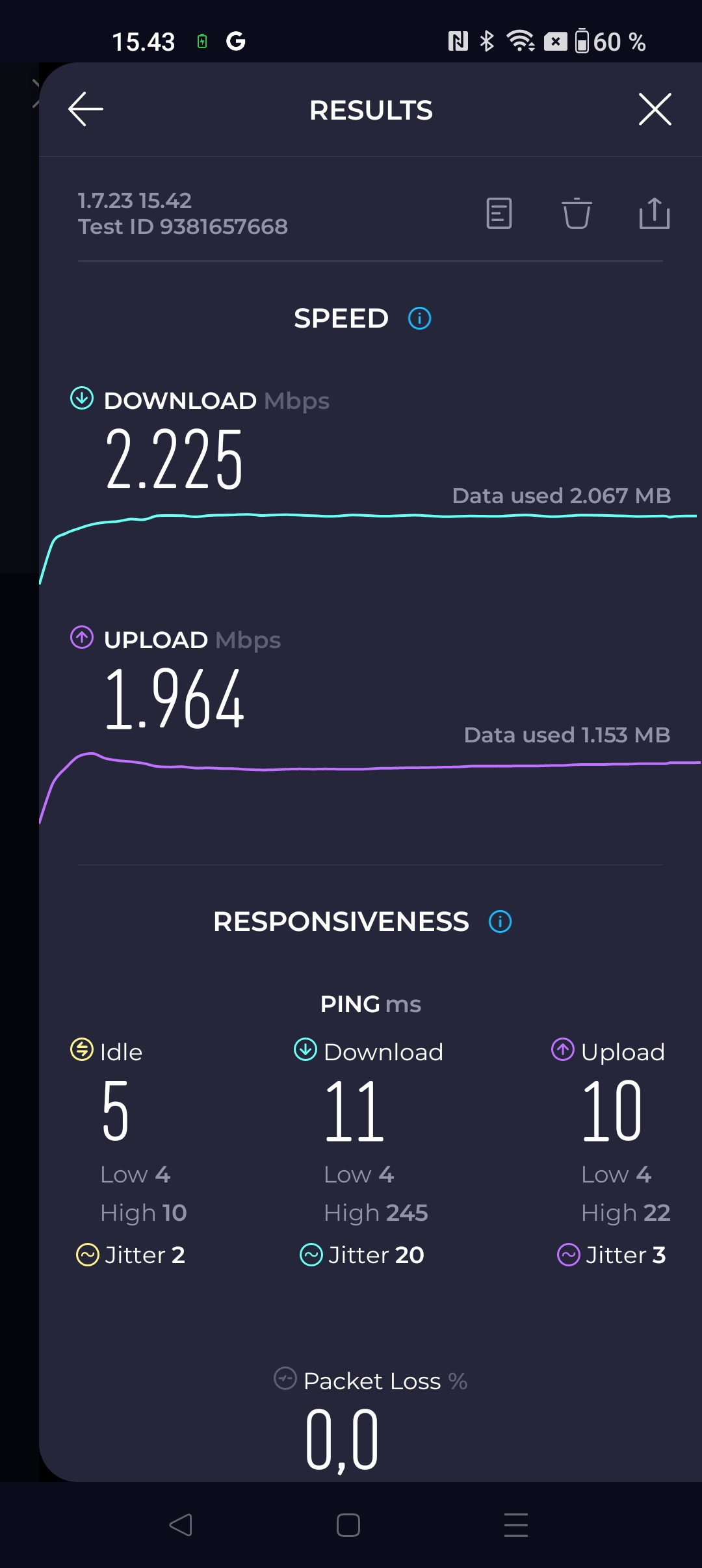Open recent apps from navigation bar
This screenshot has width=702, height=1568.
(515, 1524)
